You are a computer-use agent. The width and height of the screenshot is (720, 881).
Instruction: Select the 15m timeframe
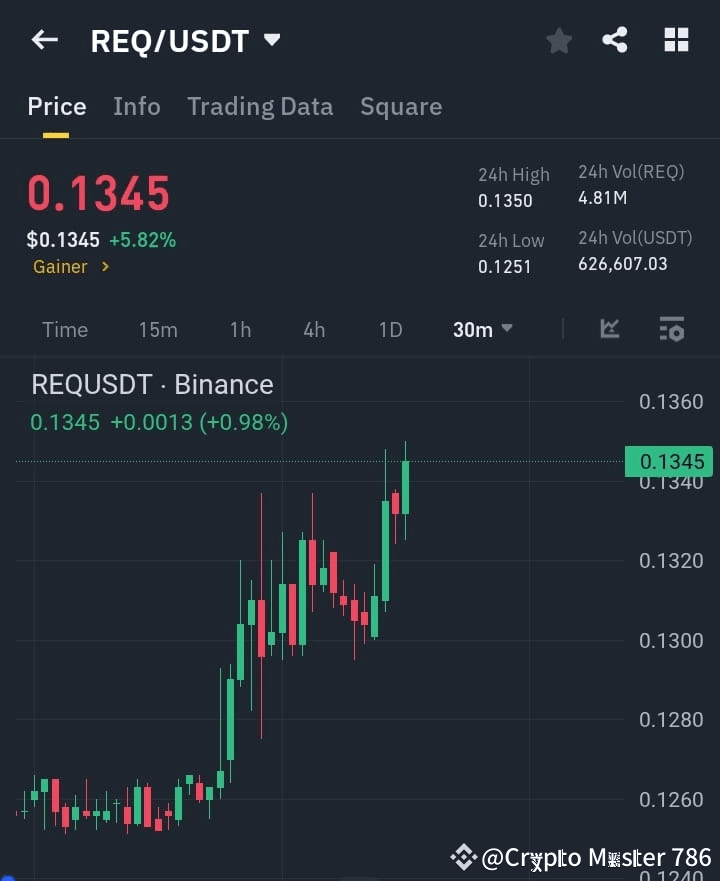pos(158,329)
